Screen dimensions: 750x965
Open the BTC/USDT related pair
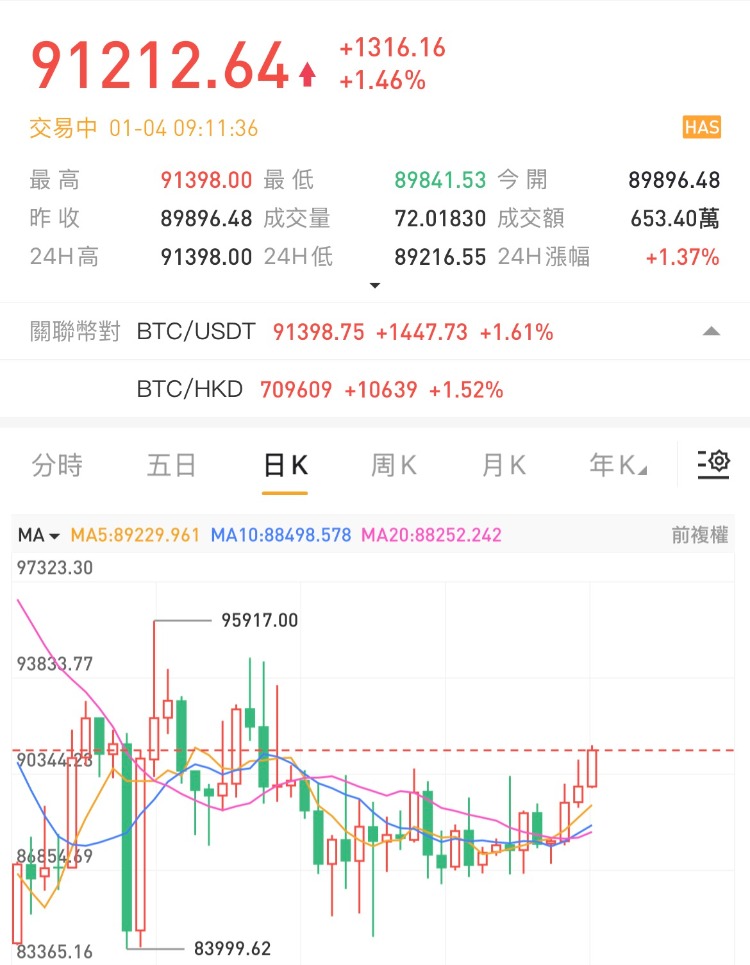point(344,332)
